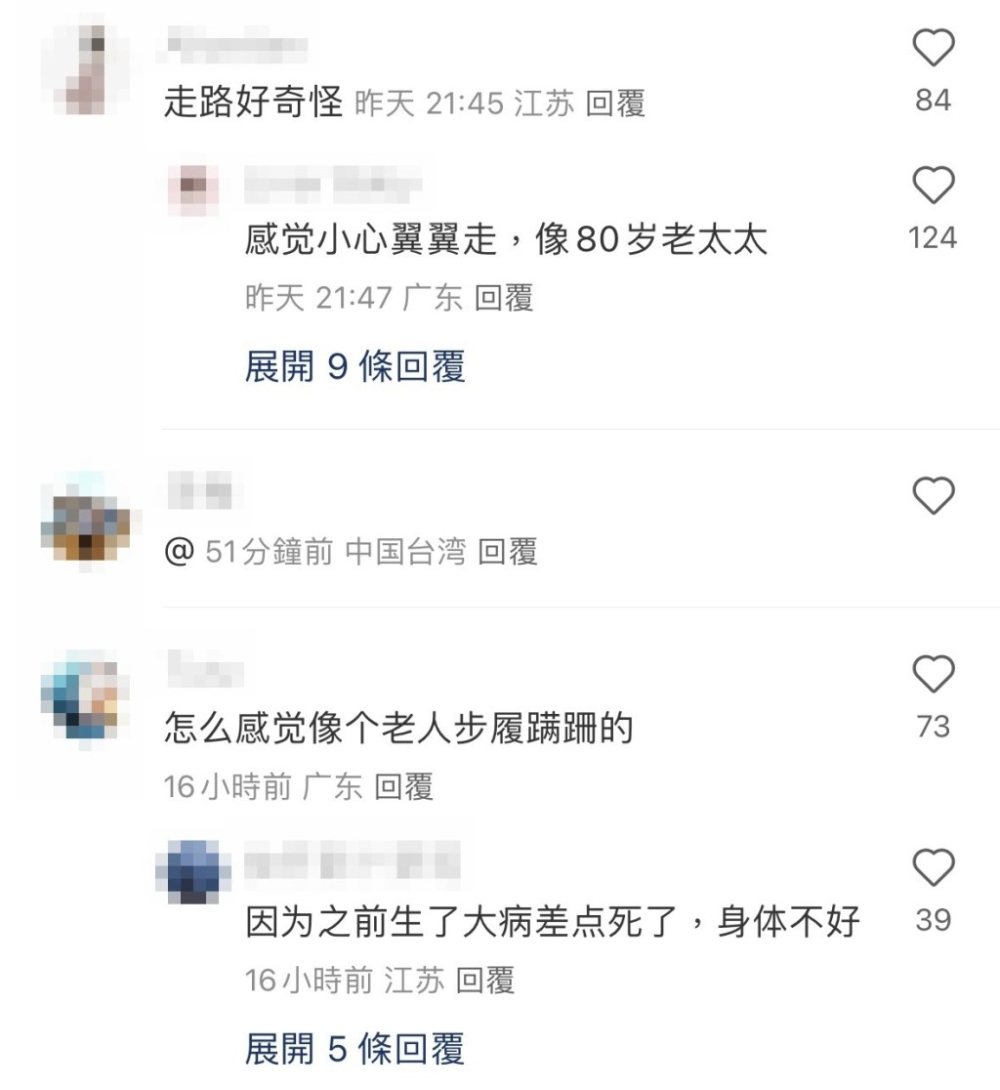Open avatar of 老人步履蹒跚 commenter
Viewport: 1000px width, 1090px height.
click(85, 698)
